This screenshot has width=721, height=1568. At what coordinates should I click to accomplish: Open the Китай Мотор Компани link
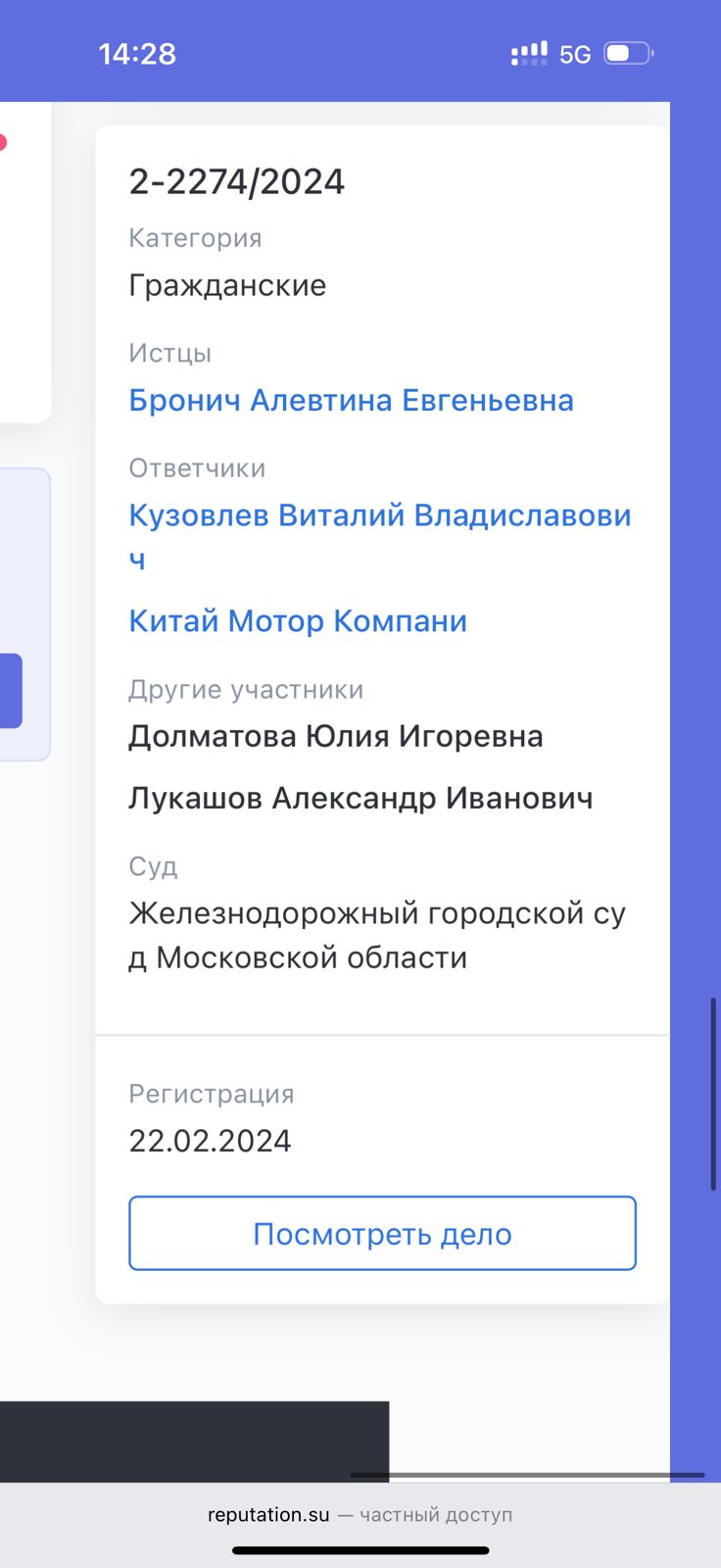[298, 621]
